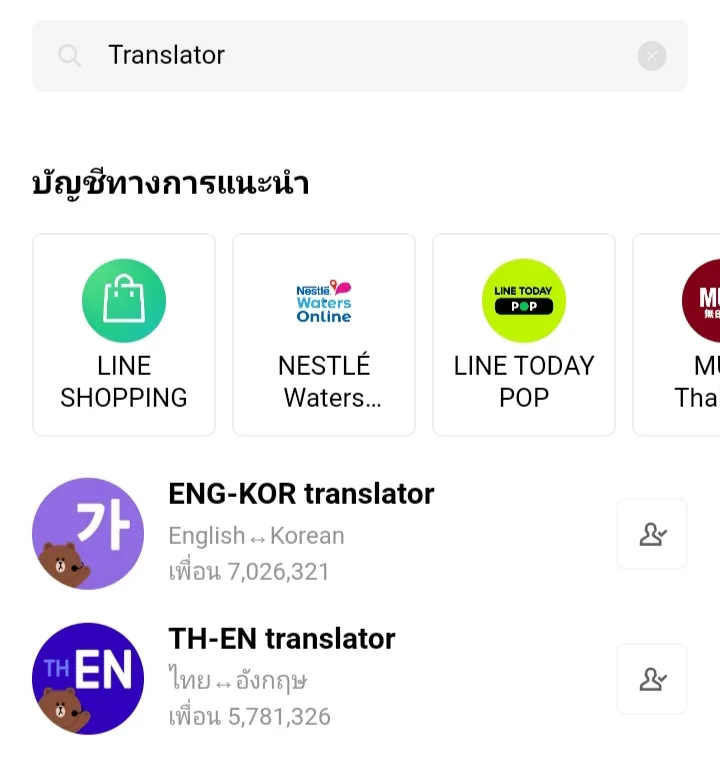Click the search magnifier icon
This screenshot has height=763, width=720.
tap(68, 55)
